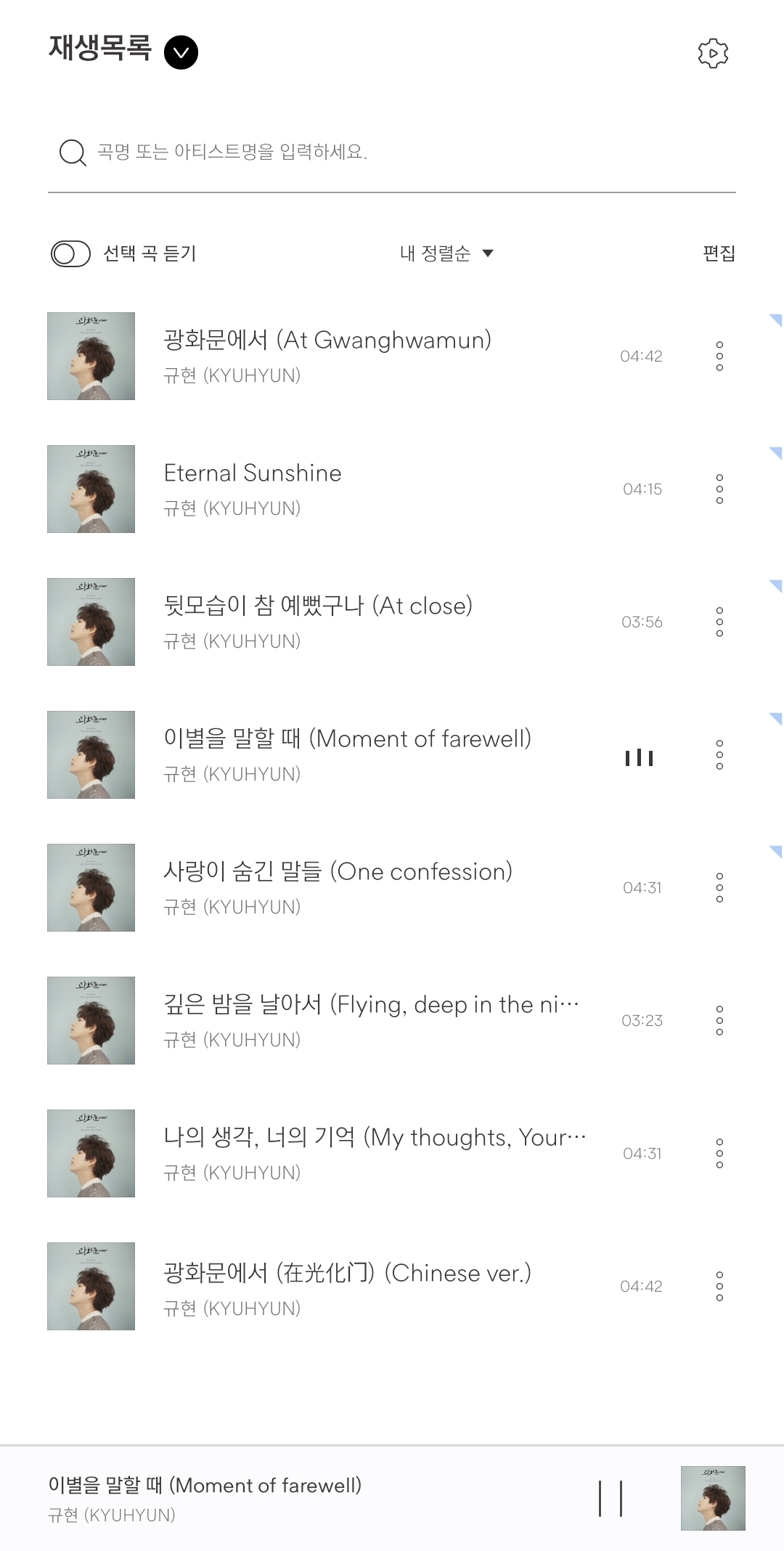This screenshot has width=784, height=1551.
Task: Play 뒷모습이 참 예뻤구나 (At close)
Action: point(318,606)
